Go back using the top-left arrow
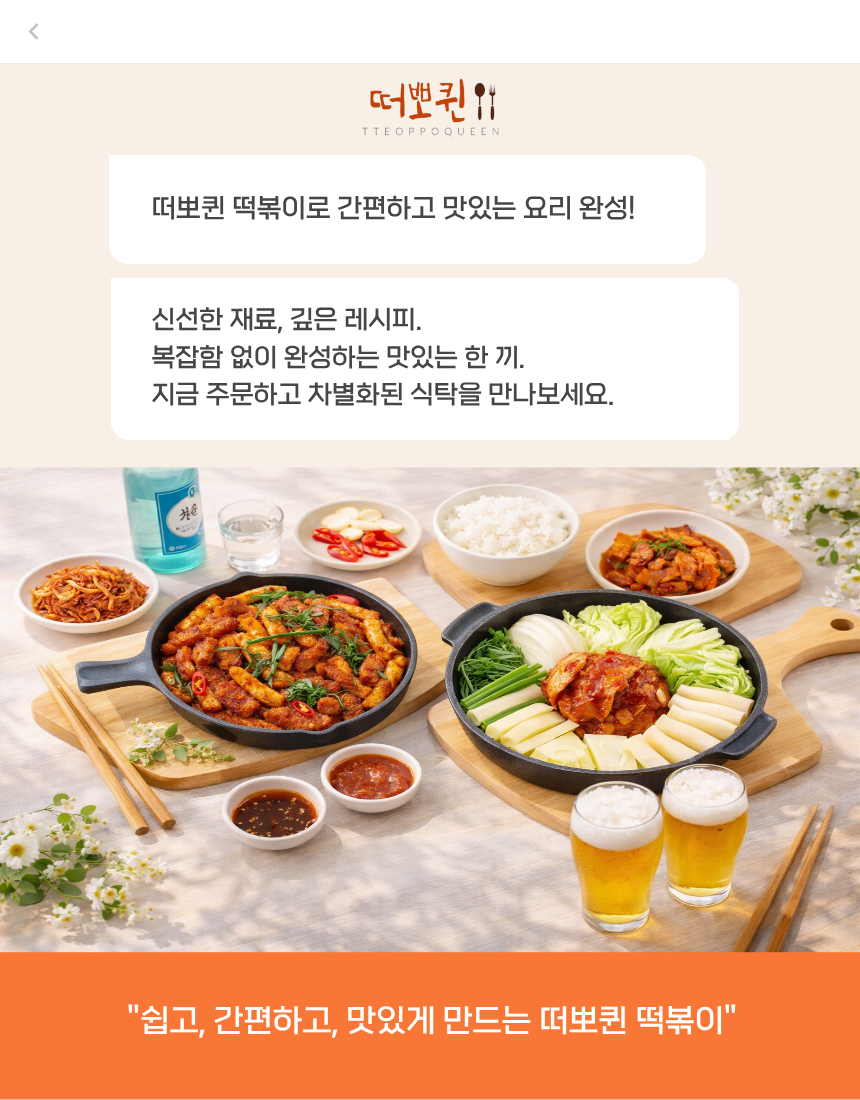 34,32
